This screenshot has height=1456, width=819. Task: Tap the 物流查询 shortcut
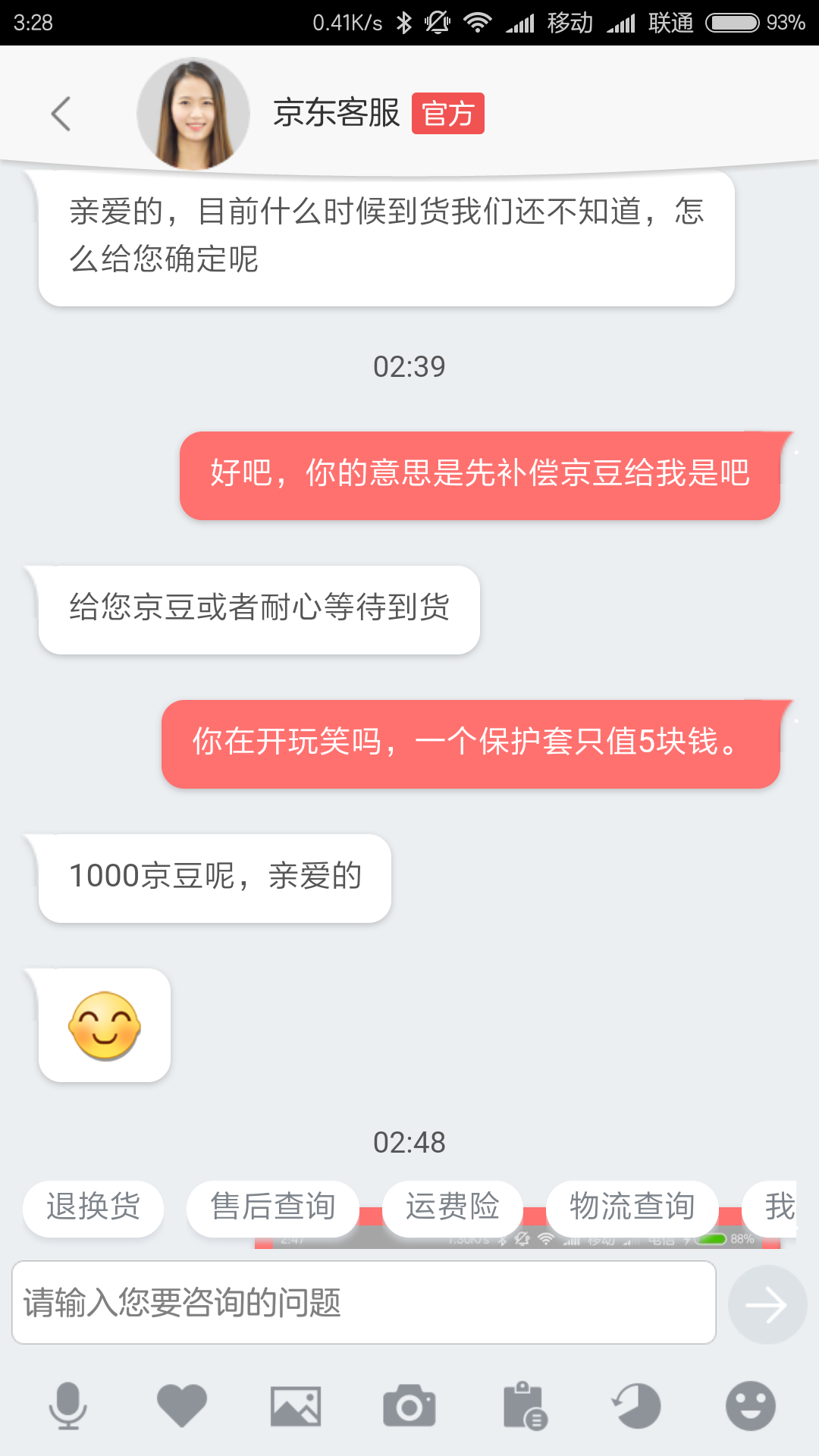pyautogui.click(x=632, y=1209)
